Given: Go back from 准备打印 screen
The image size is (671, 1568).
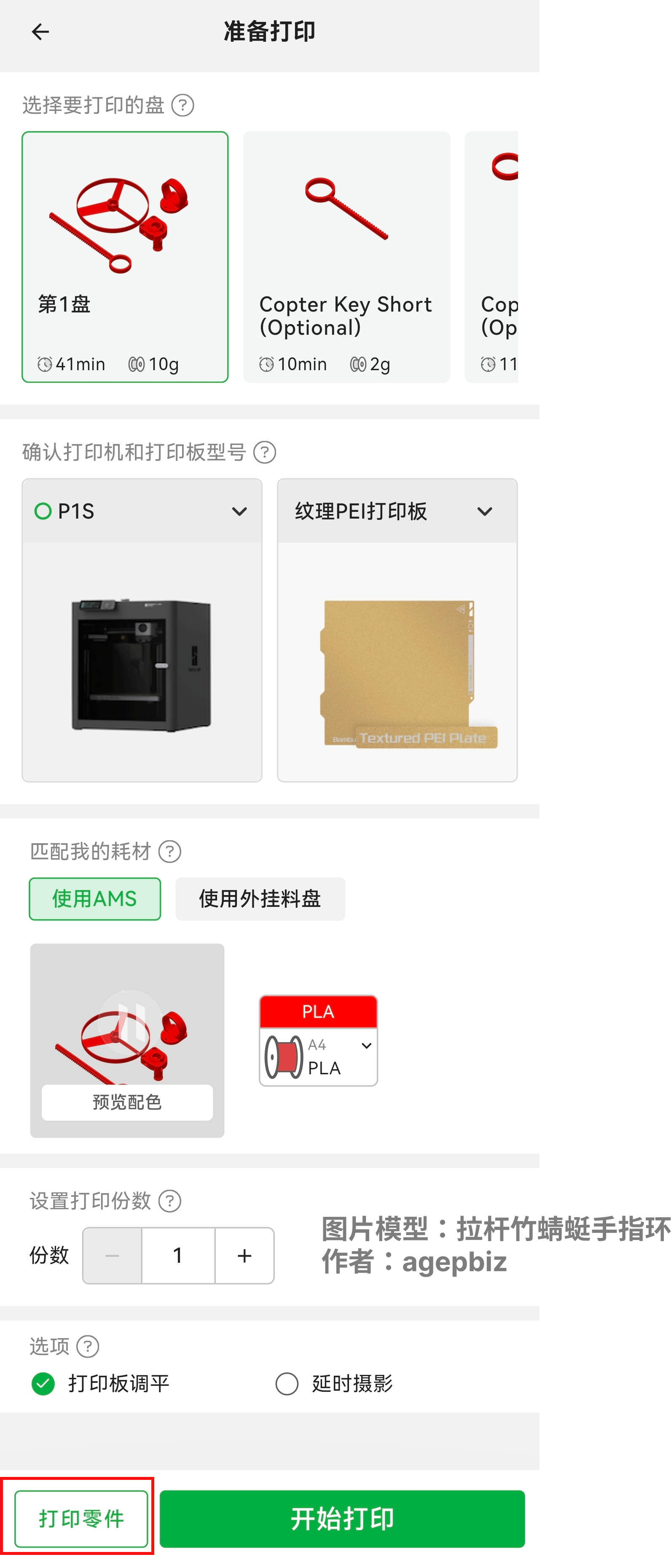Looking at the screenshot, I should [x=40, y=32].
